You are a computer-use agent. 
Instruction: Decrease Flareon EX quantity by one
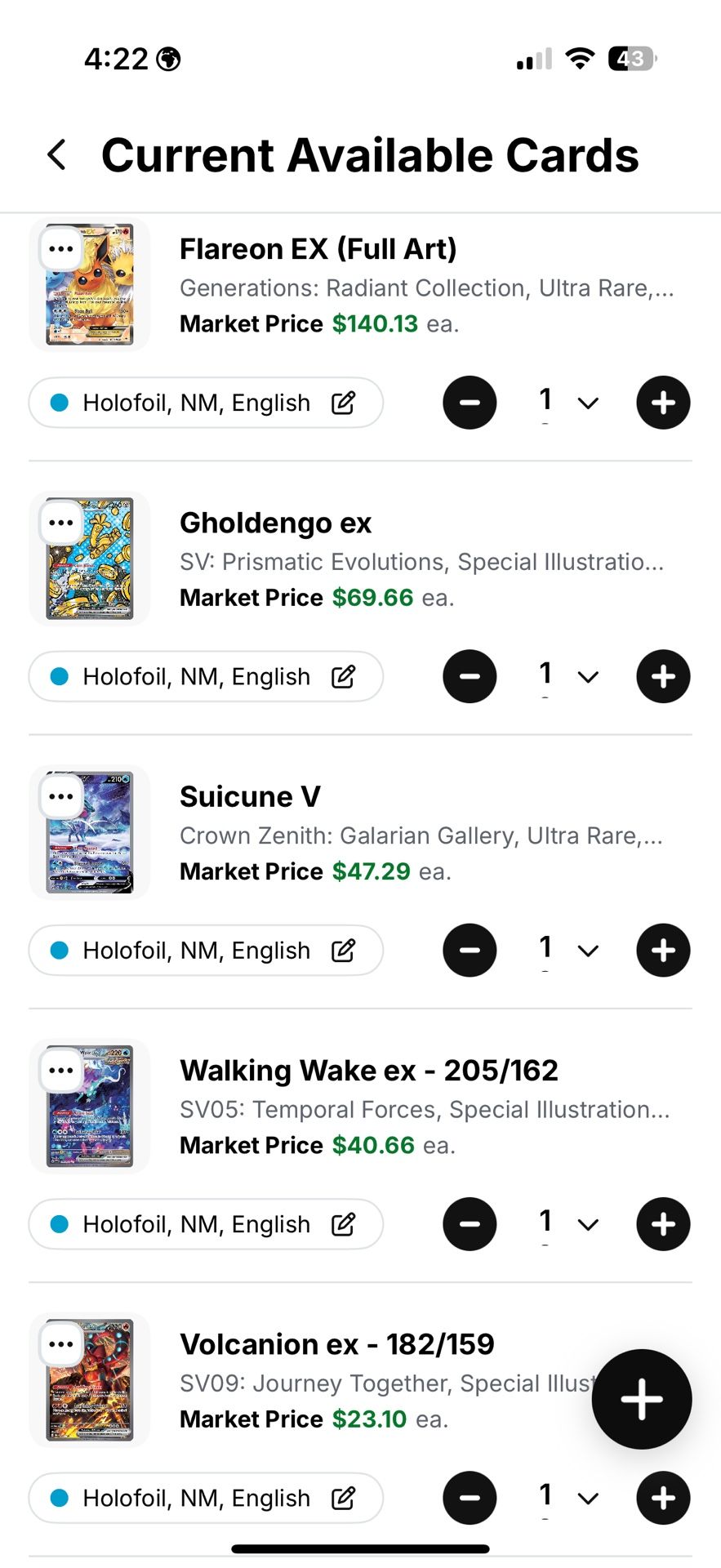coord(470,403)
